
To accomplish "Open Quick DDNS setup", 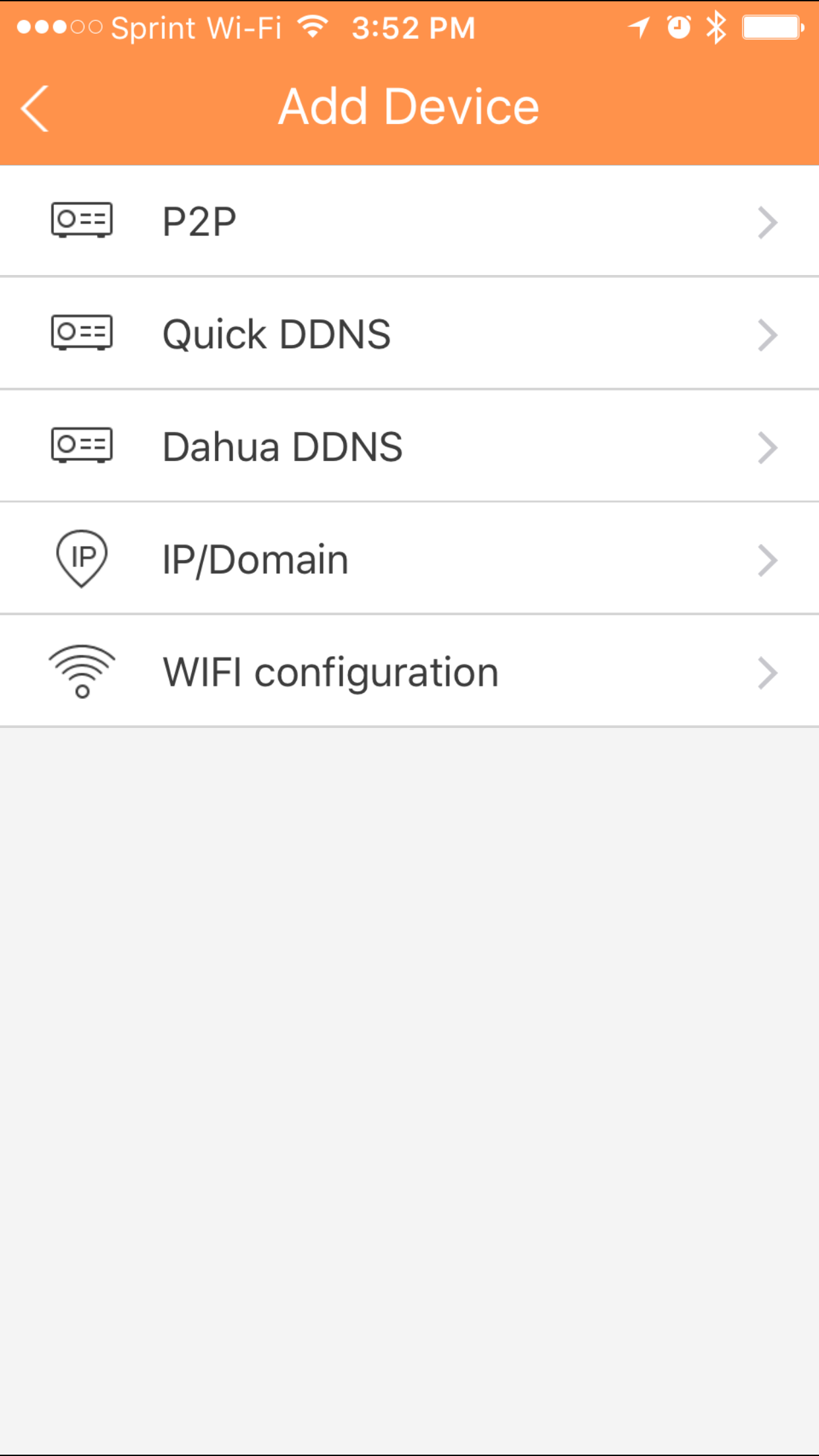I will click(x=409, y=334).
